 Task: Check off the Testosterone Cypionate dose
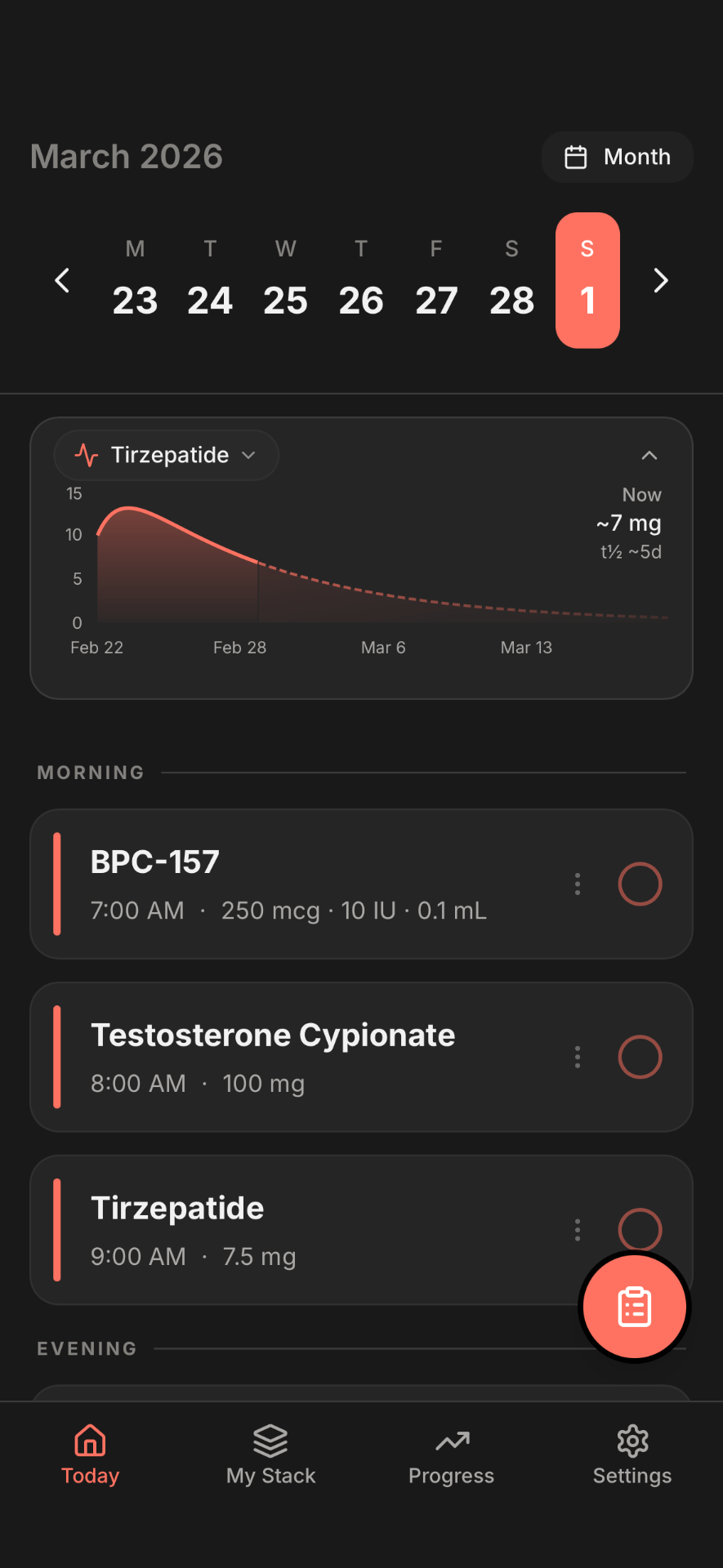pos(640,1057)
